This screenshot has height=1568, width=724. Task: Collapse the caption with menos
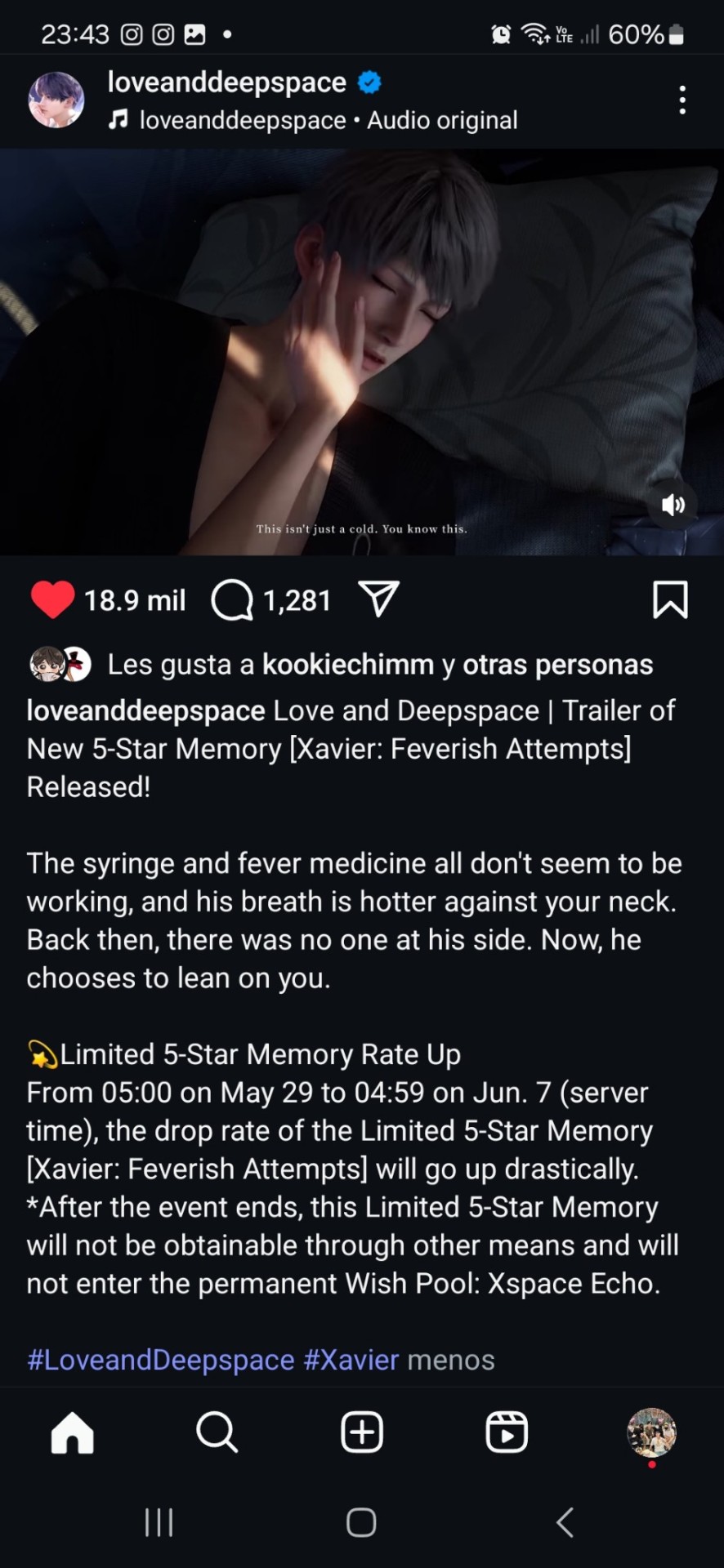(x=451, y=1360)
